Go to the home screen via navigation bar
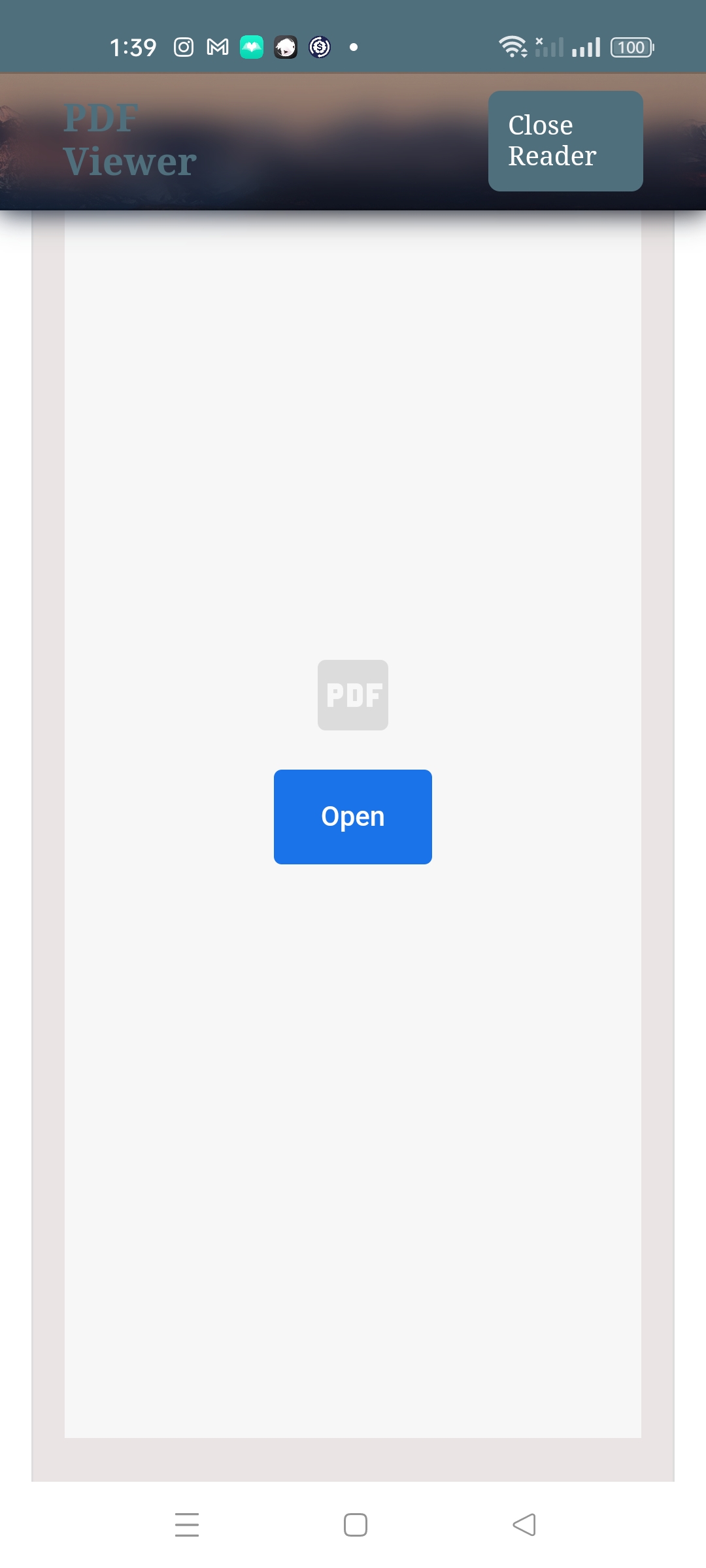The height and width of the screenshot is (1568, 706). coord(355,1525)
